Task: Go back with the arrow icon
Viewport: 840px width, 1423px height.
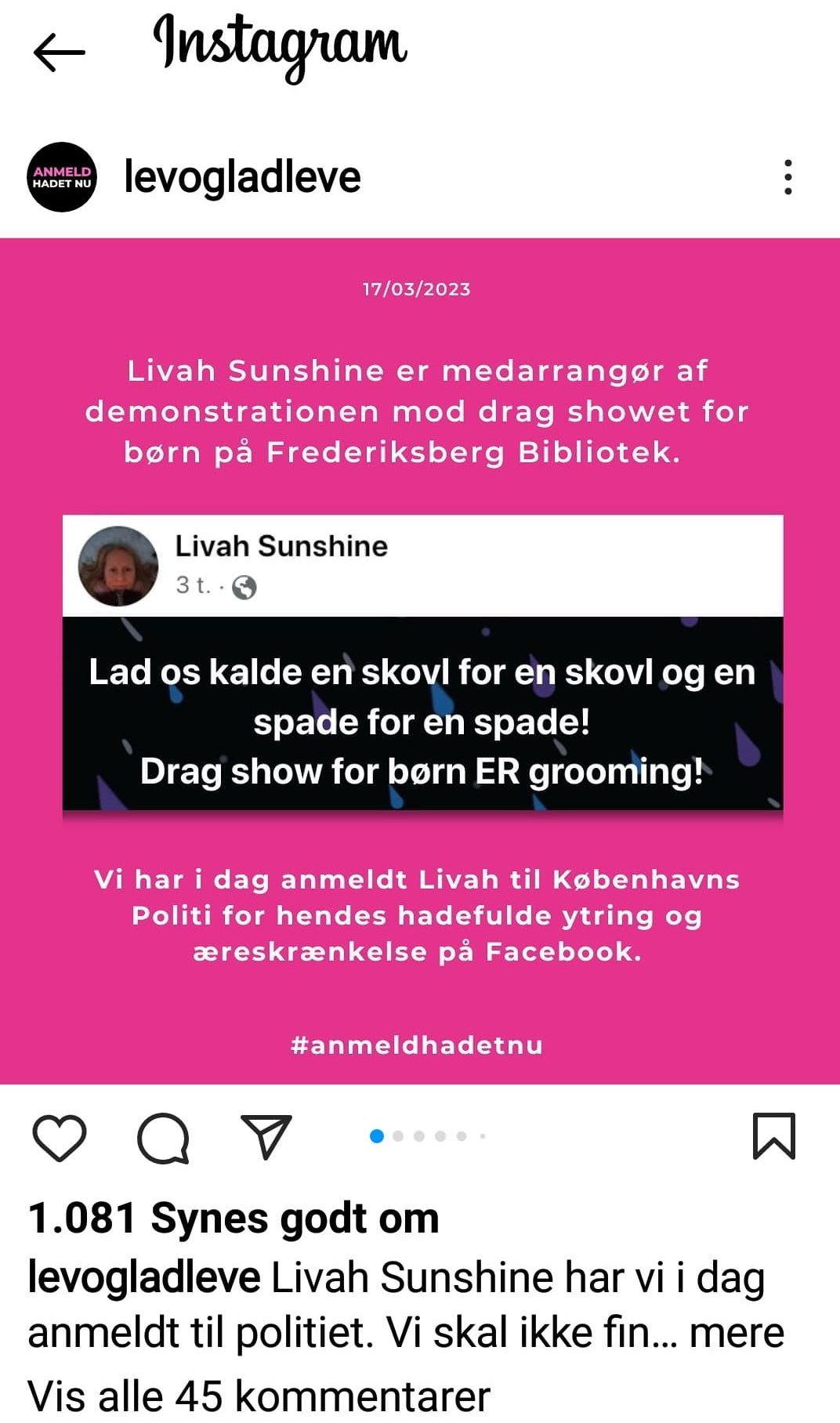Action: coord(59,53)
